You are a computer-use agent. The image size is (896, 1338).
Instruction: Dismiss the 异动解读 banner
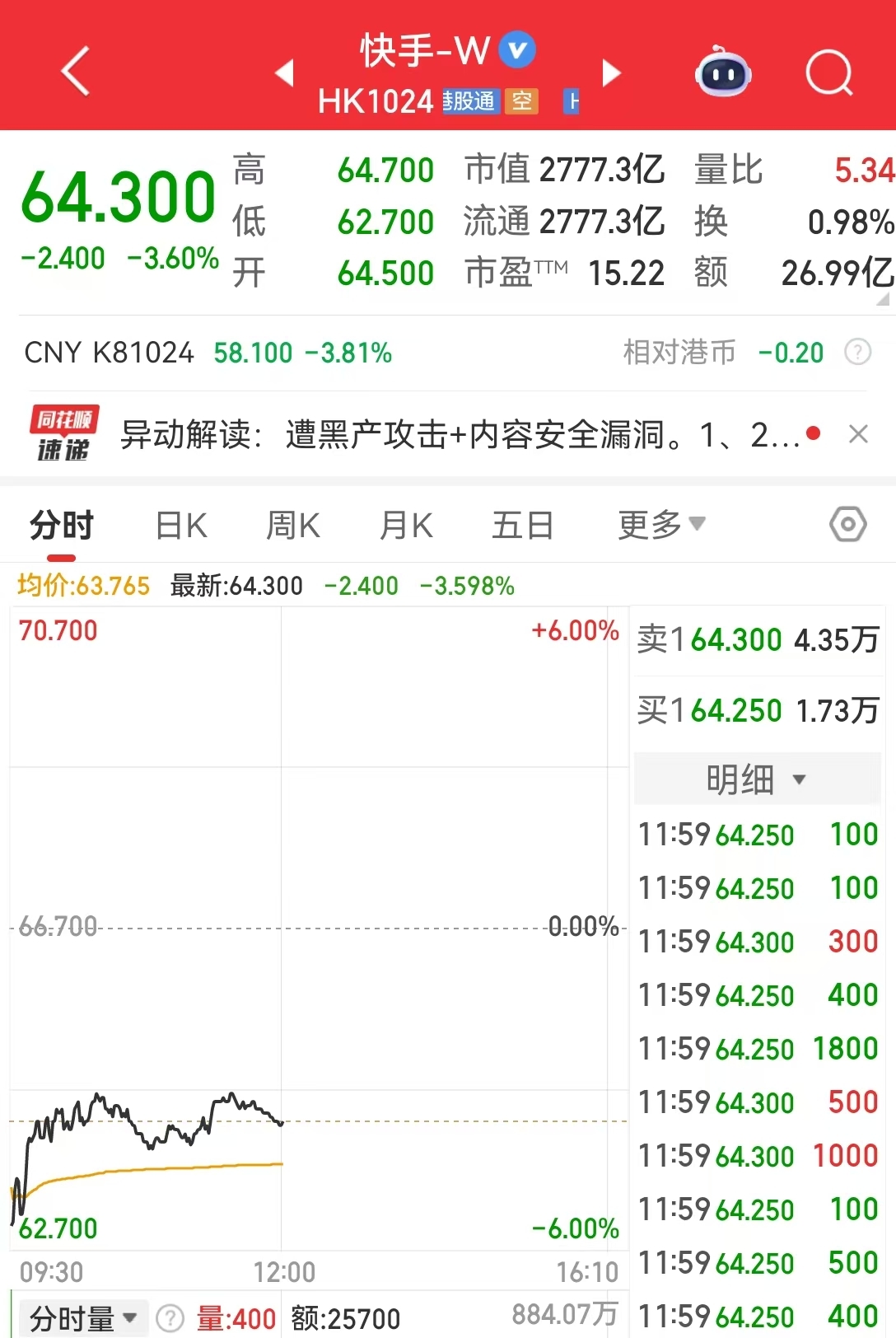point(858,433)
